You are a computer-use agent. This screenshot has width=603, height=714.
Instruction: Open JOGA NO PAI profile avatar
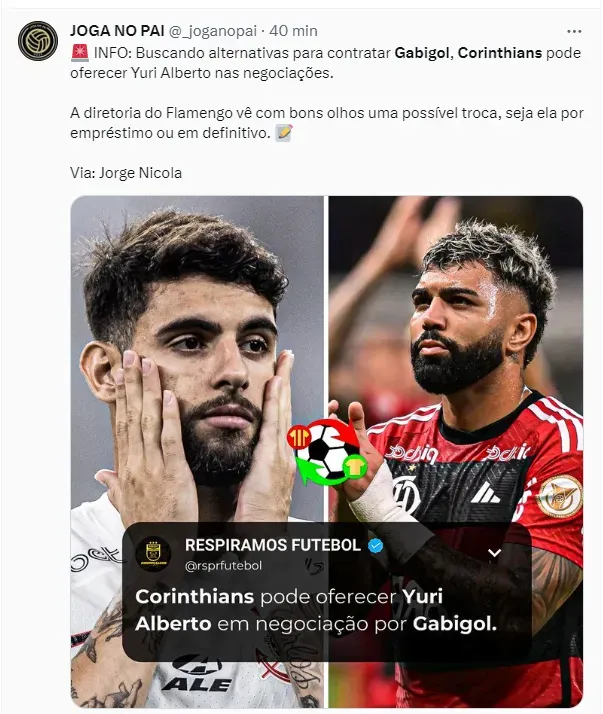tap(38, 40)
